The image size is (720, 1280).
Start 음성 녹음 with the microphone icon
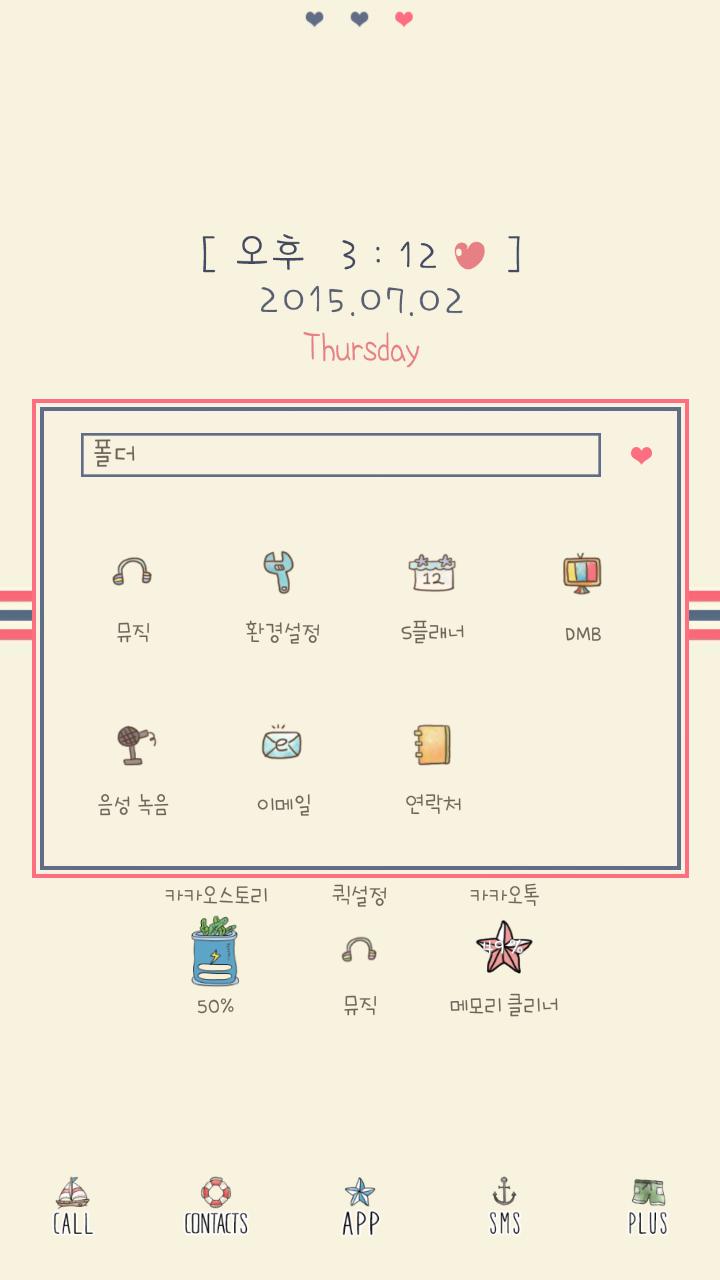(x=133, y=743)
